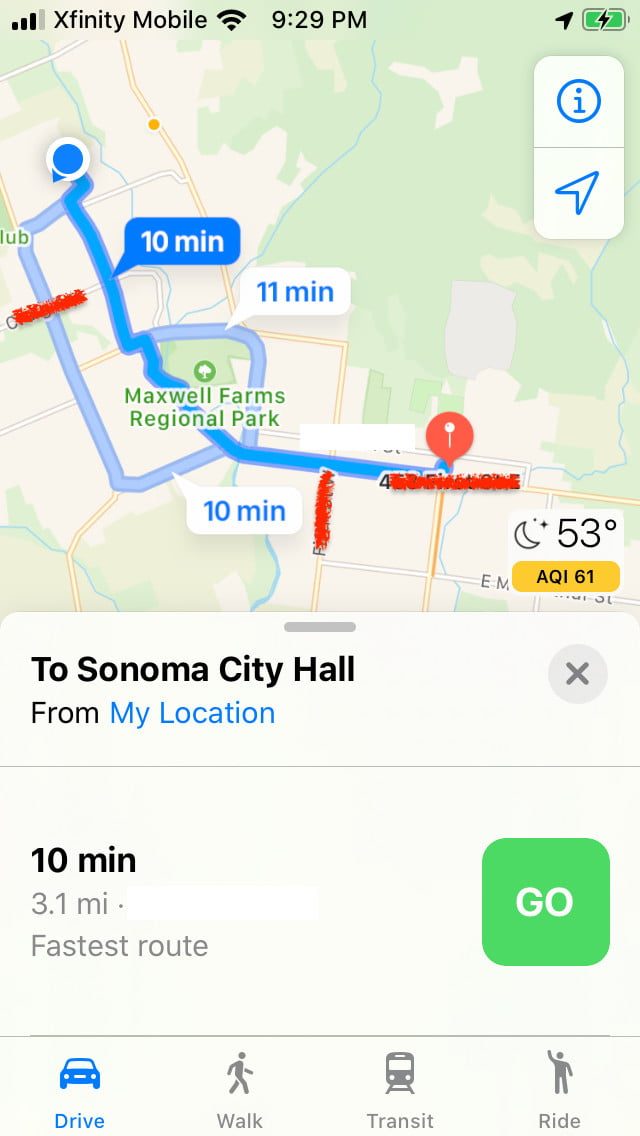Switch to the Ride tab
This screenshot has width=640, height=1136.
pyautogui.click(x=560, y=1090)
